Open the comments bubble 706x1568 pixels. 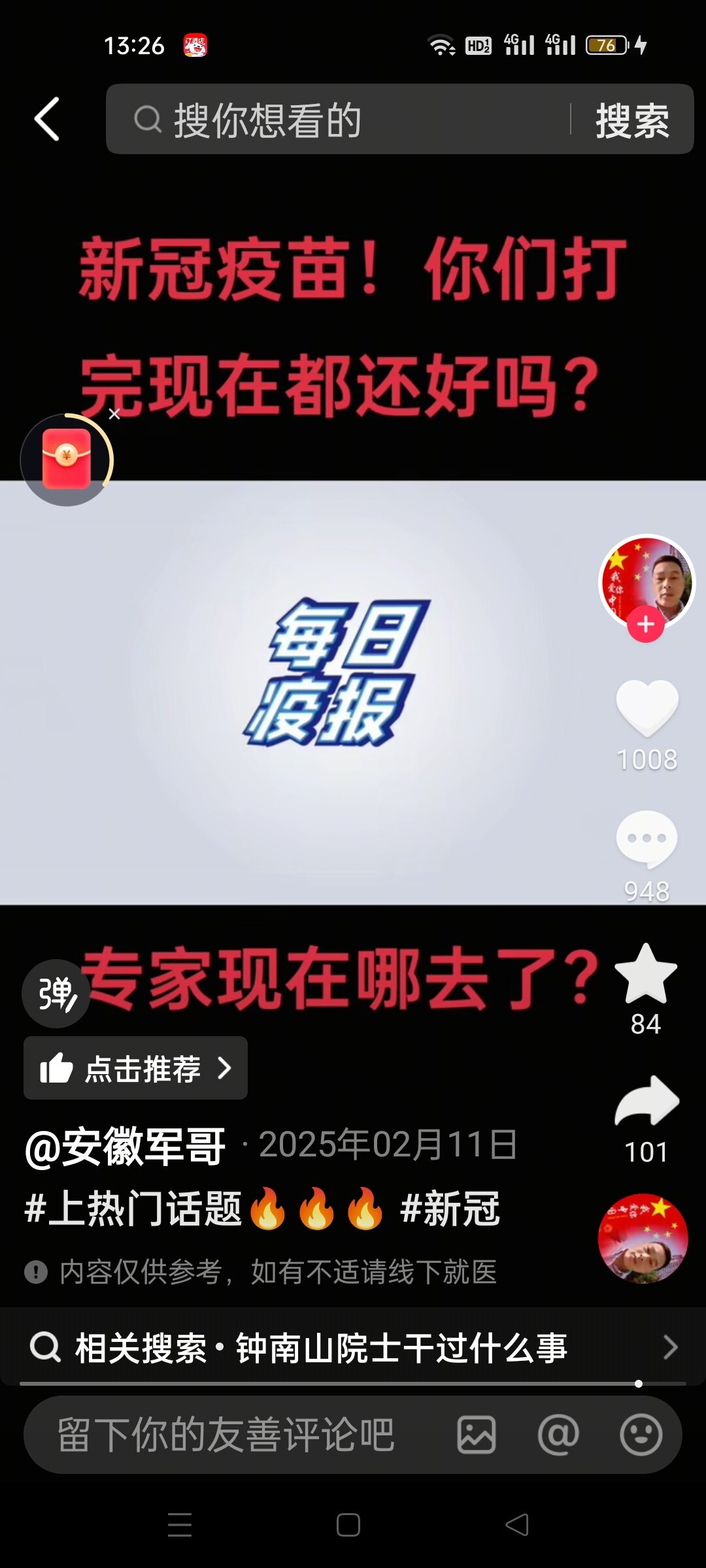647,838
